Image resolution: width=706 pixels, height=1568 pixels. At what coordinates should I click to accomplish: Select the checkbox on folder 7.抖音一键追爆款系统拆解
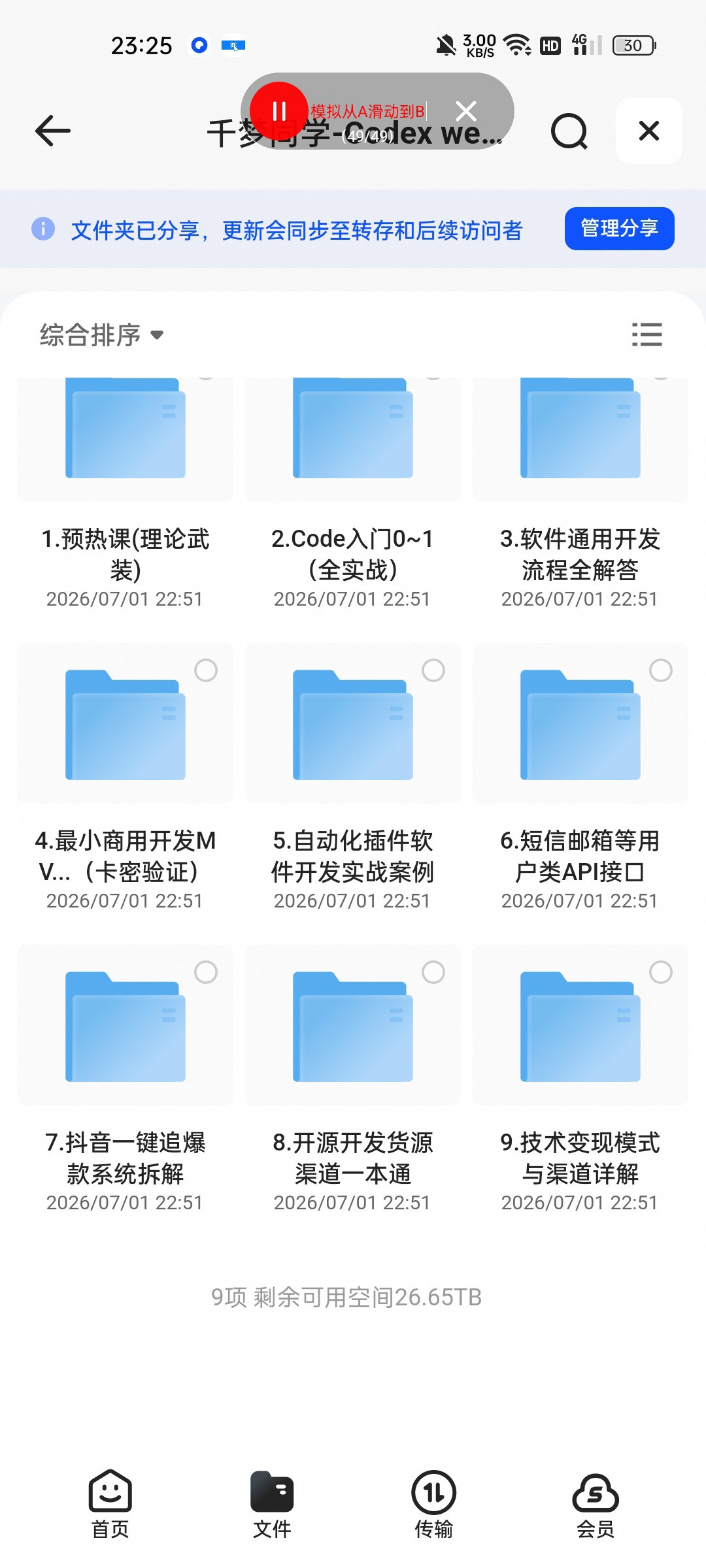(206, 972)
